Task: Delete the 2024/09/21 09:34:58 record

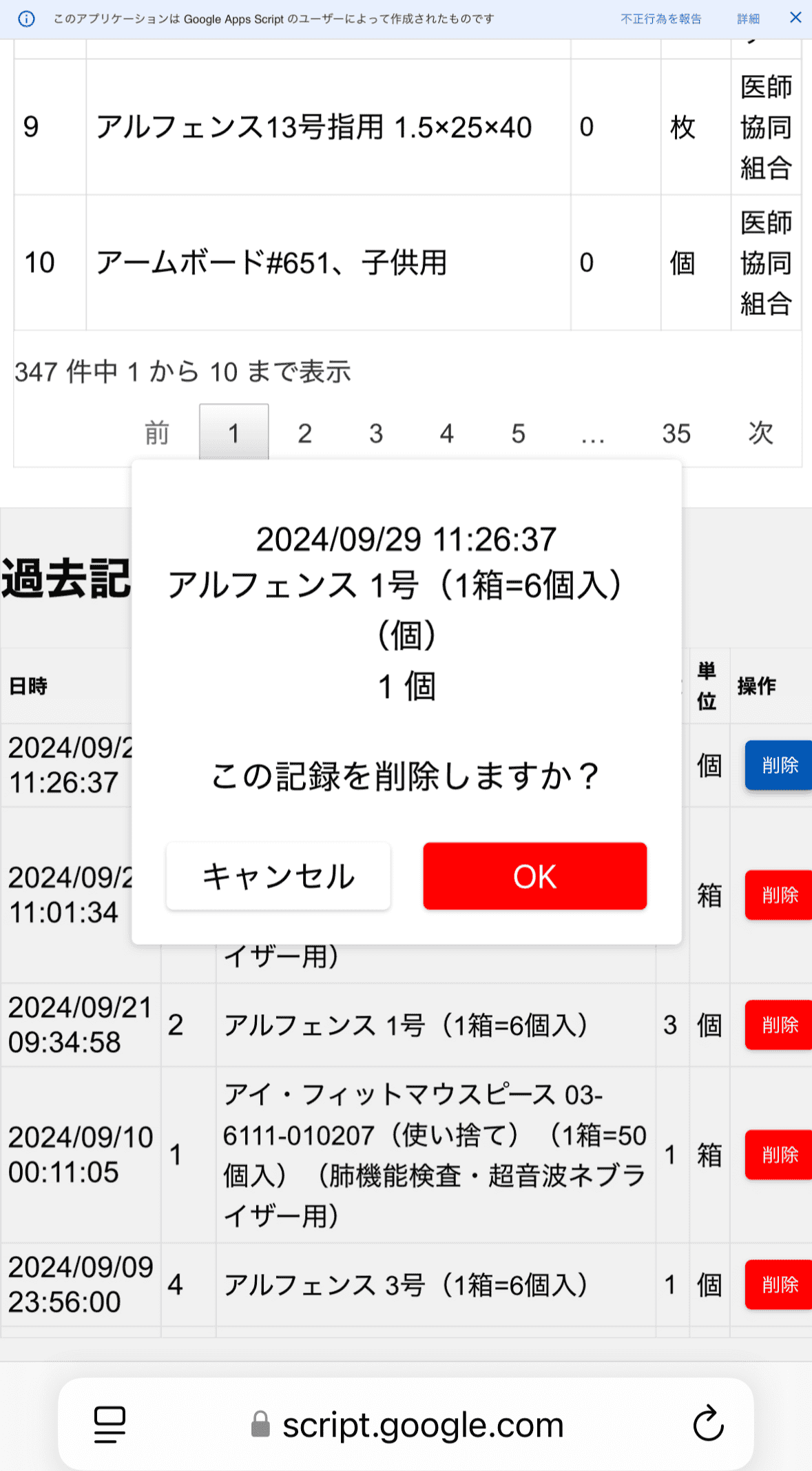Action: [x=779, y=1025]
